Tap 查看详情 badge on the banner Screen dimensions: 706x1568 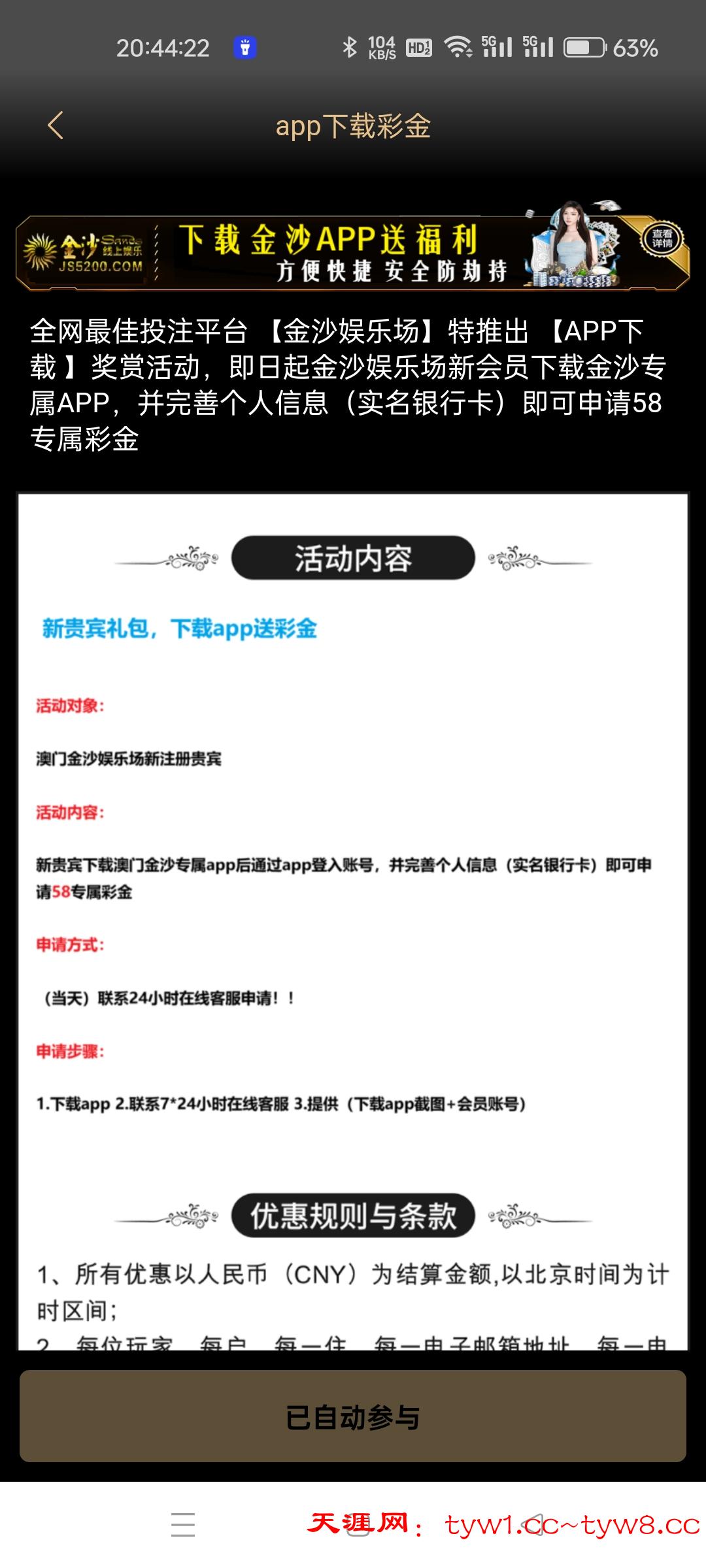point(662,239)
